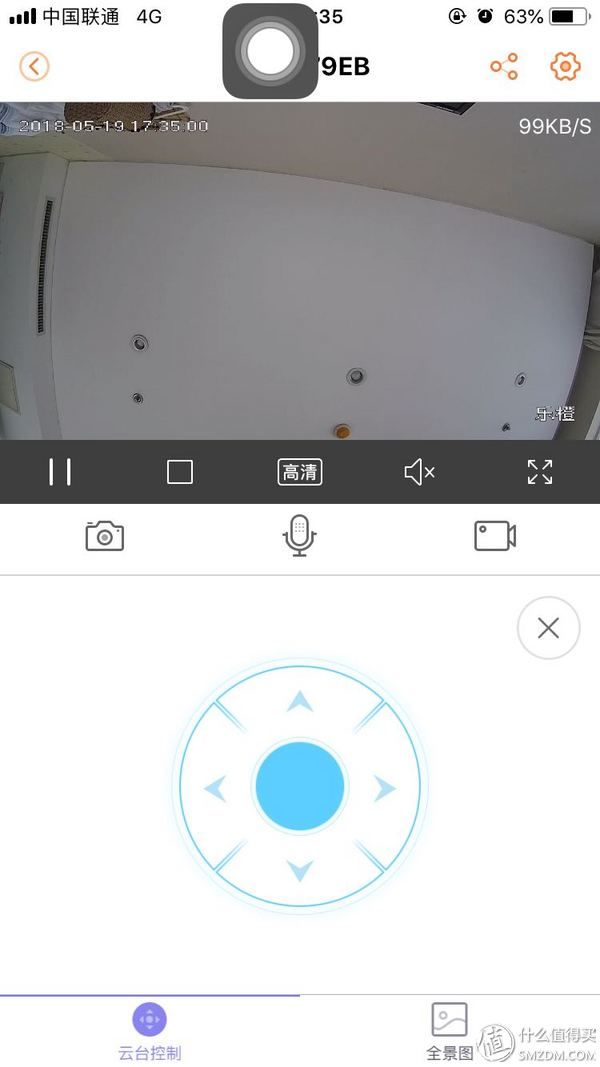Start talking through the microphone
The image size is (600, 1067).
click(x=299, y=537)
